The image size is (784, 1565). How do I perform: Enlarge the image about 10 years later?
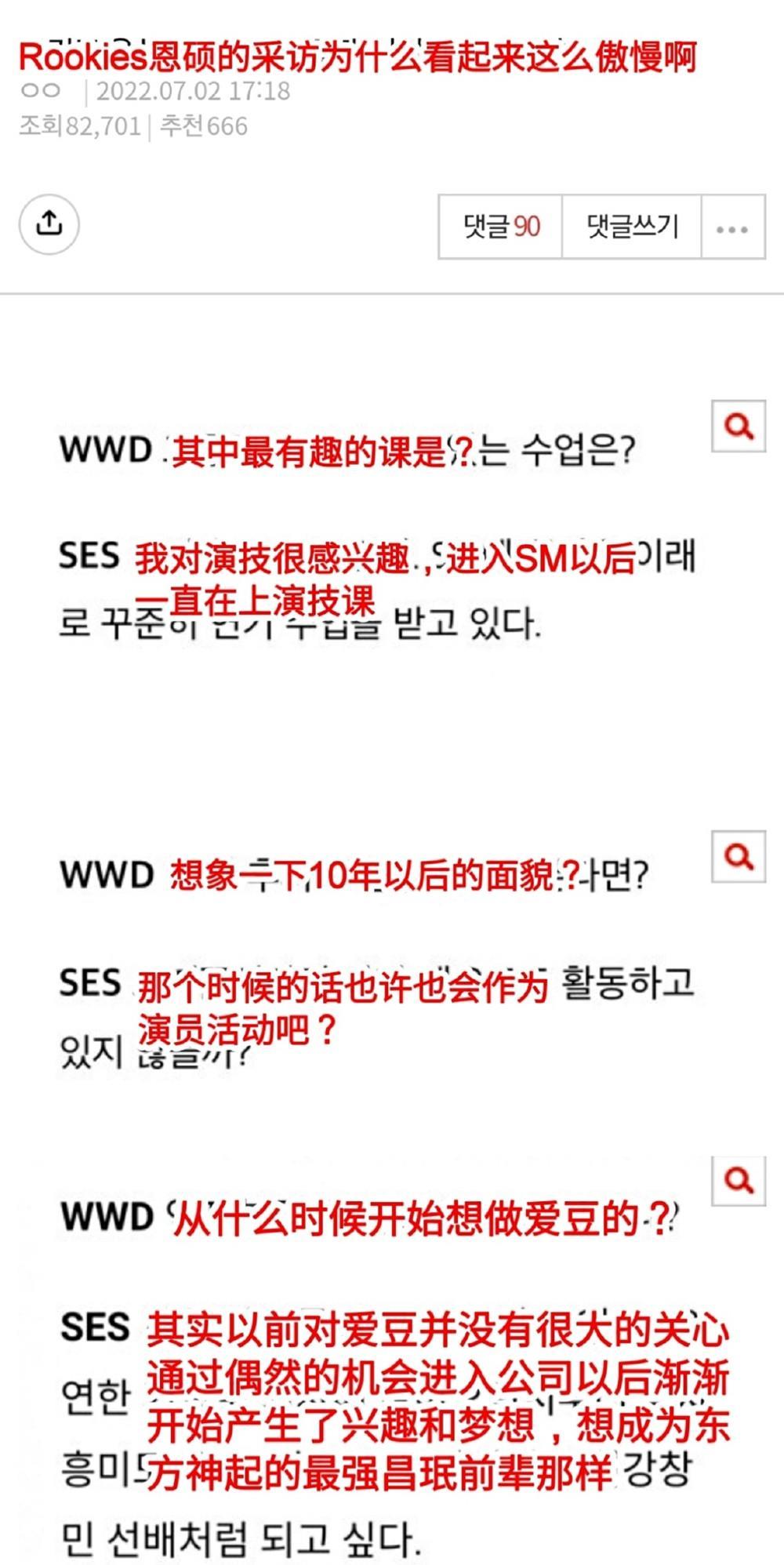(x=738, y=856)
